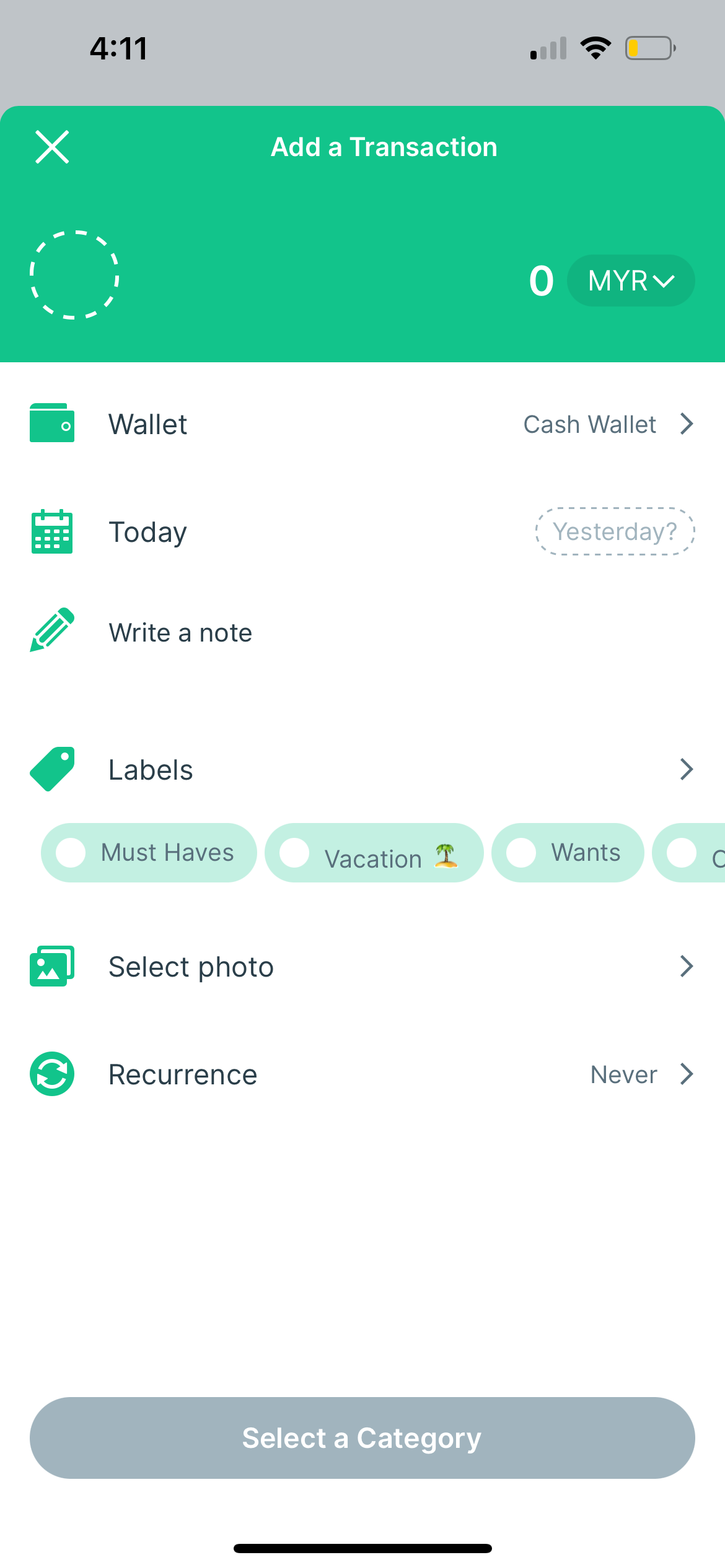Open the Recurrence options via chevron
The image size is (725, 1568).
pyautogui.click(x=686, y=1074)
